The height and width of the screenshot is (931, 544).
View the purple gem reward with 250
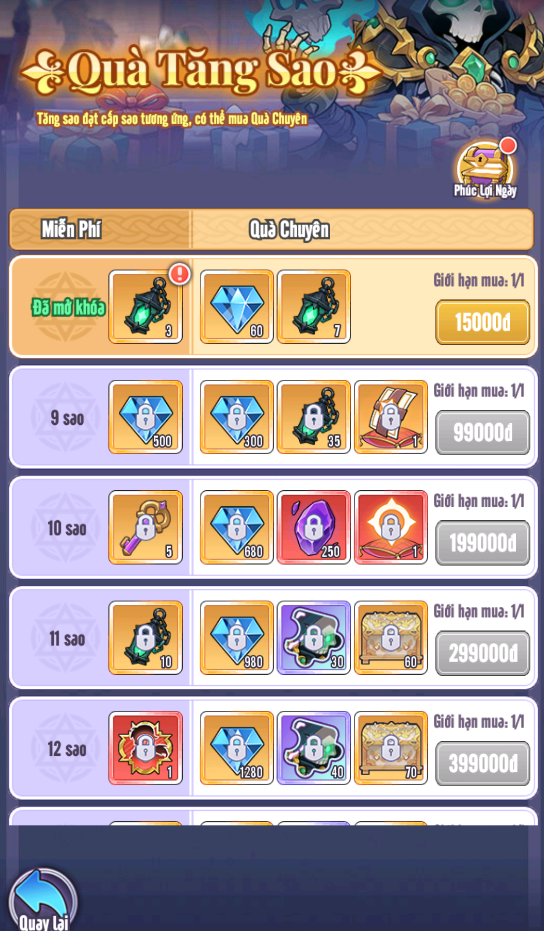pyautogui.click(x=314, y=527)
